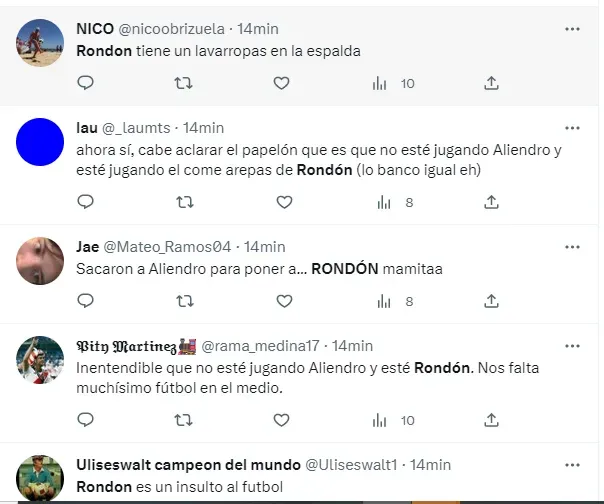Viewport: 604px width, 504px height.
Task: Reply to Pity Martinez's Inentendible tweet
Action: [x=85, y=420]
